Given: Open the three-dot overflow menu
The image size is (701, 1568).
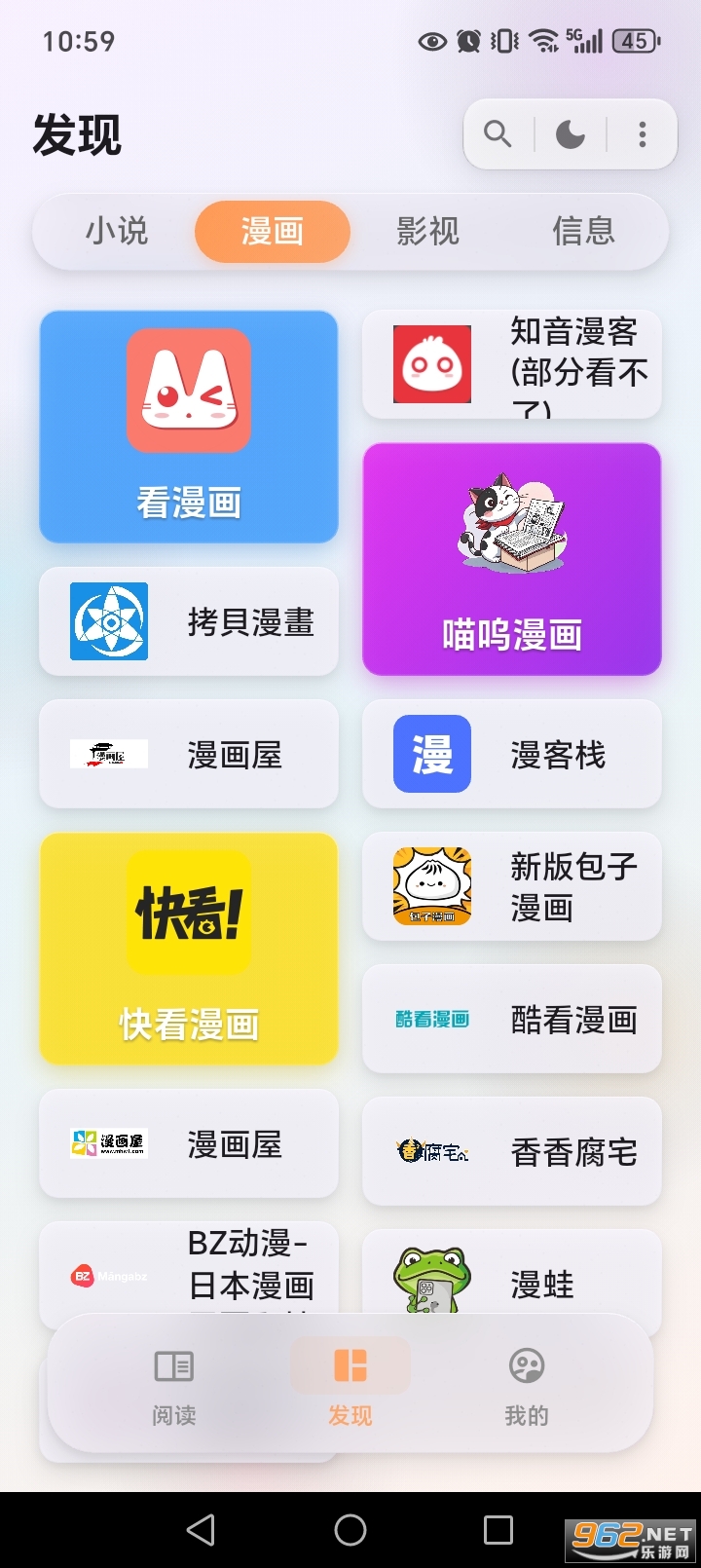Looking at the screenshot, I should pos(642,134).
